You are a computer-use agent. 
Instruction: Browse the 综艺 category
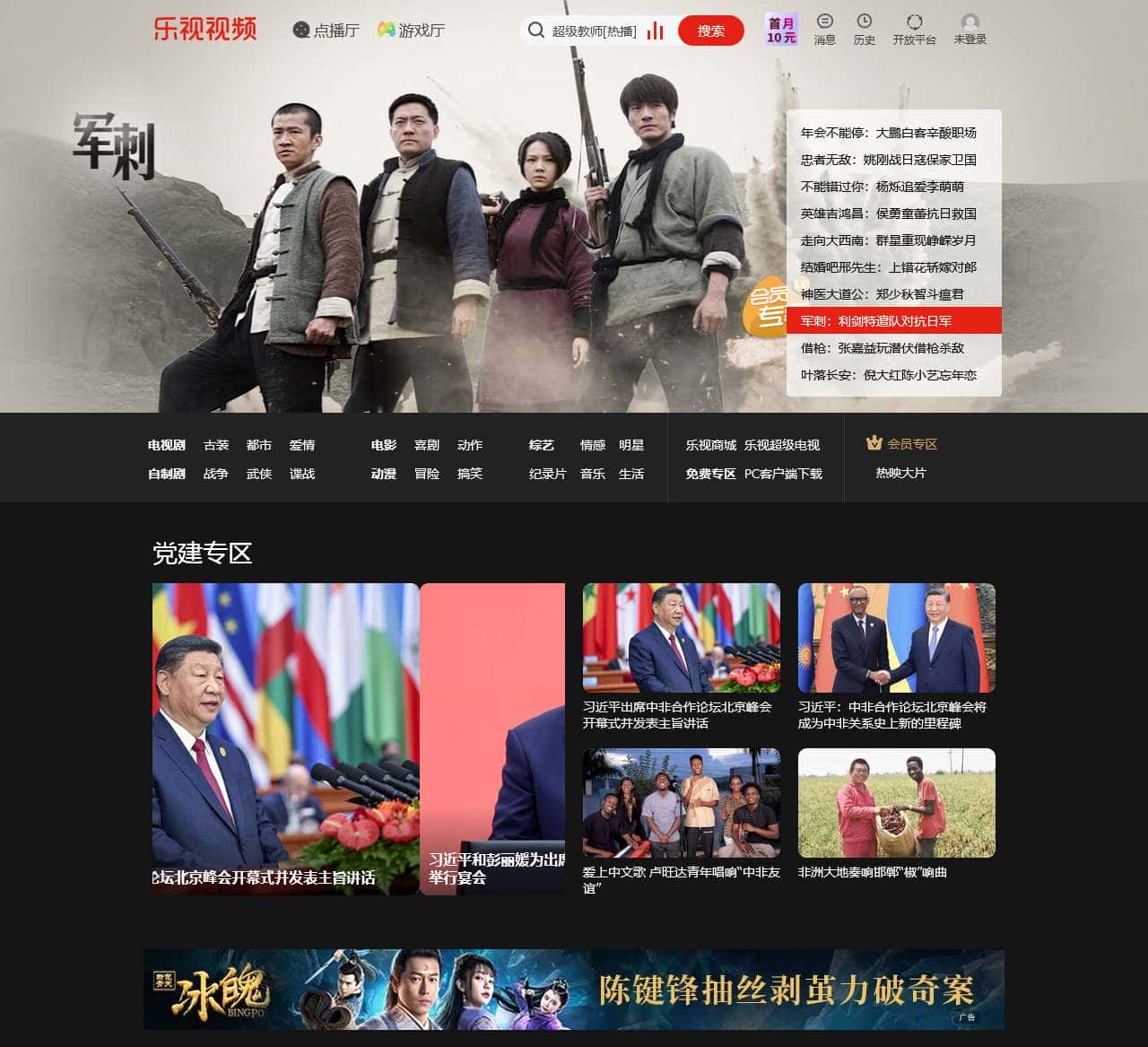(x=542, y=445)
